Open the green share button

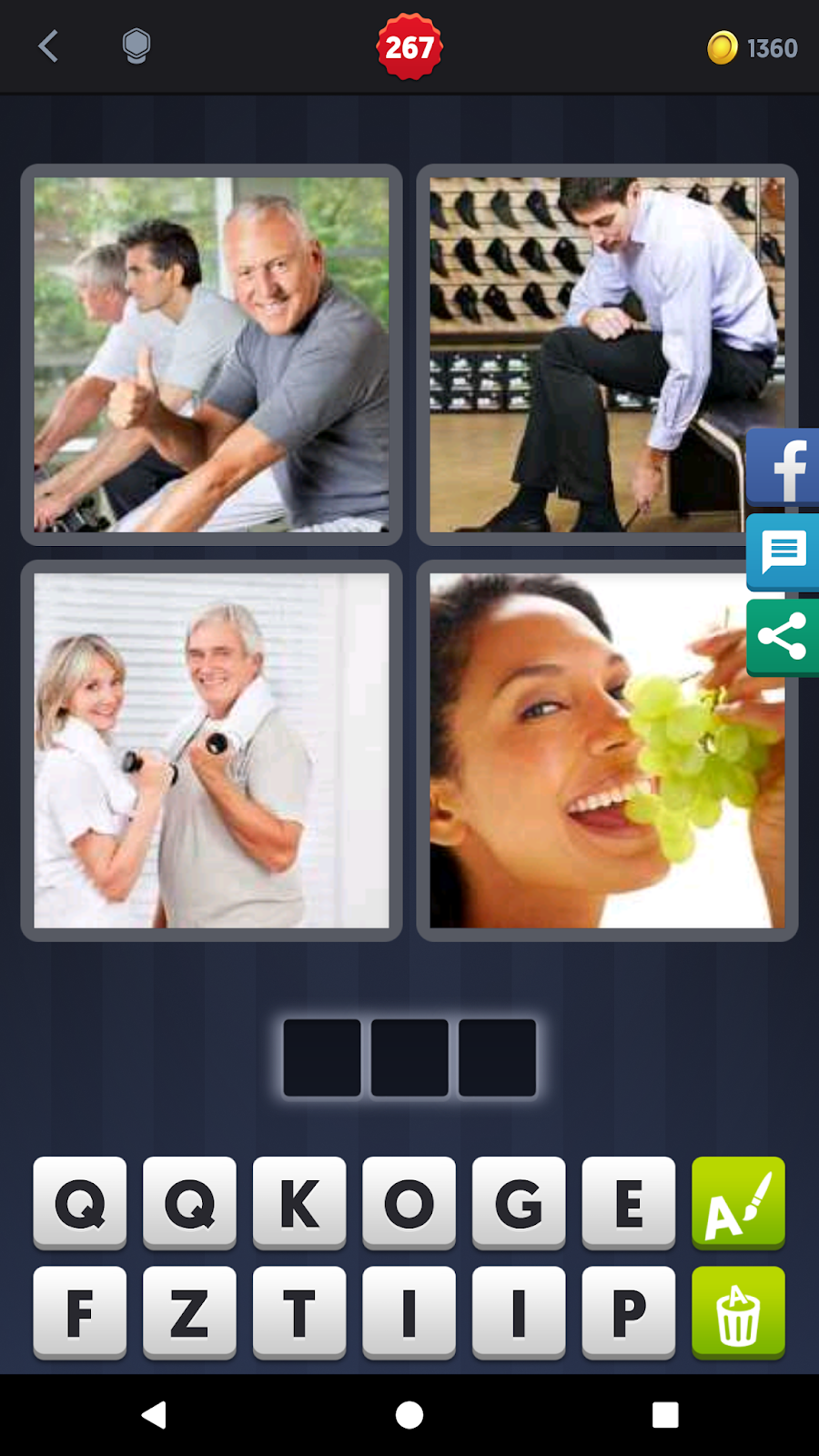coord(784,636)
